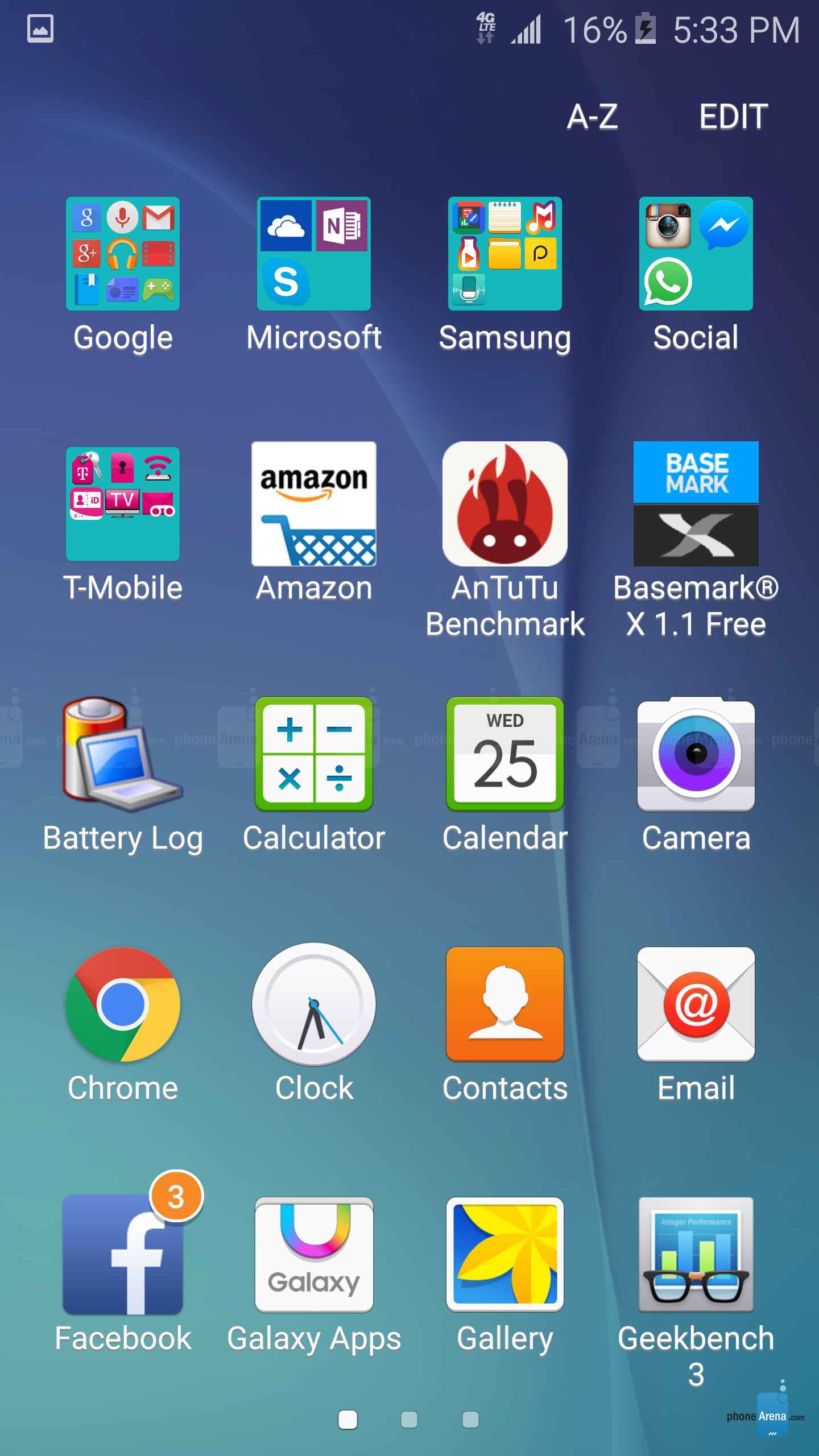Launch the Calculator app

coord(314,754)
